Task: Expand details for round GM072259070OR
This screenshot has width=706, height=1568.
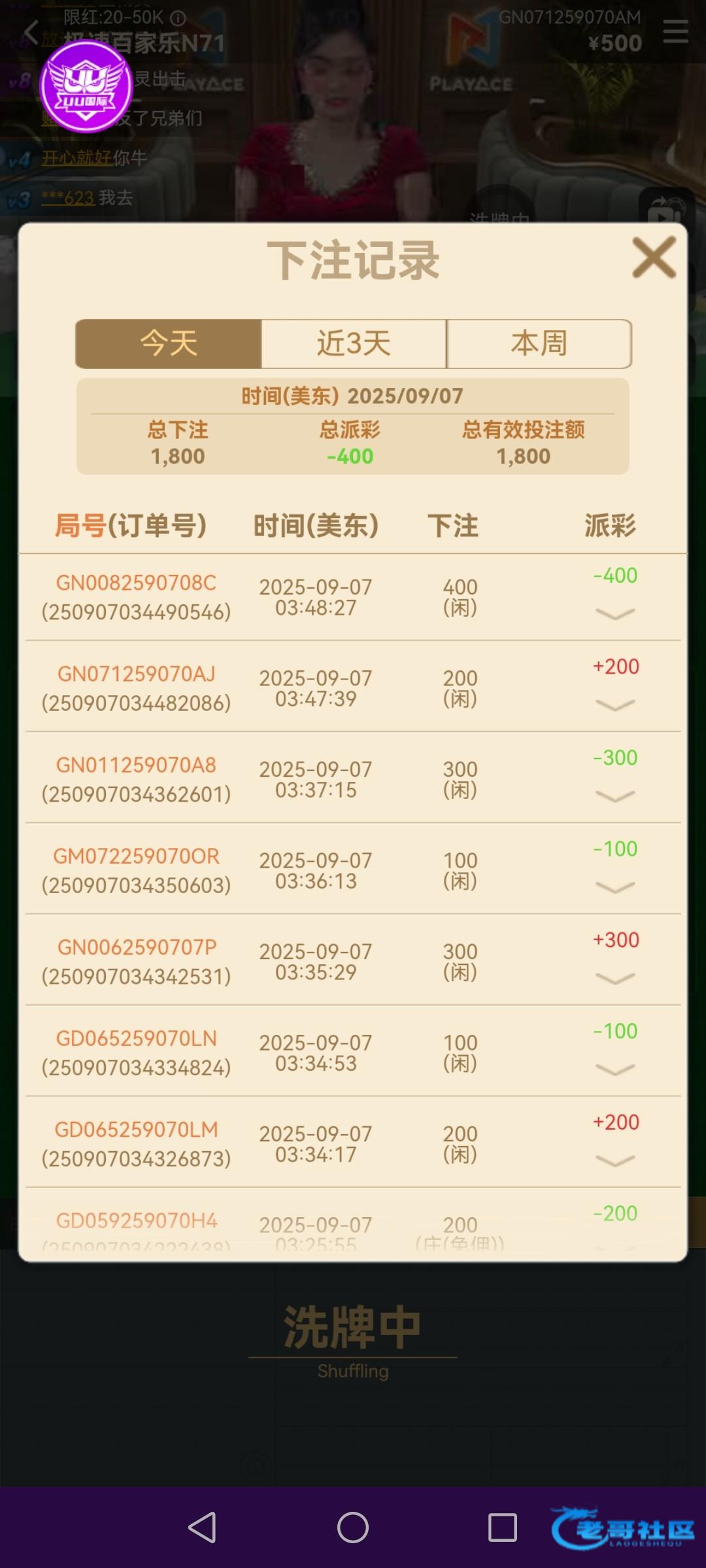Action: (x=615, y=887)
